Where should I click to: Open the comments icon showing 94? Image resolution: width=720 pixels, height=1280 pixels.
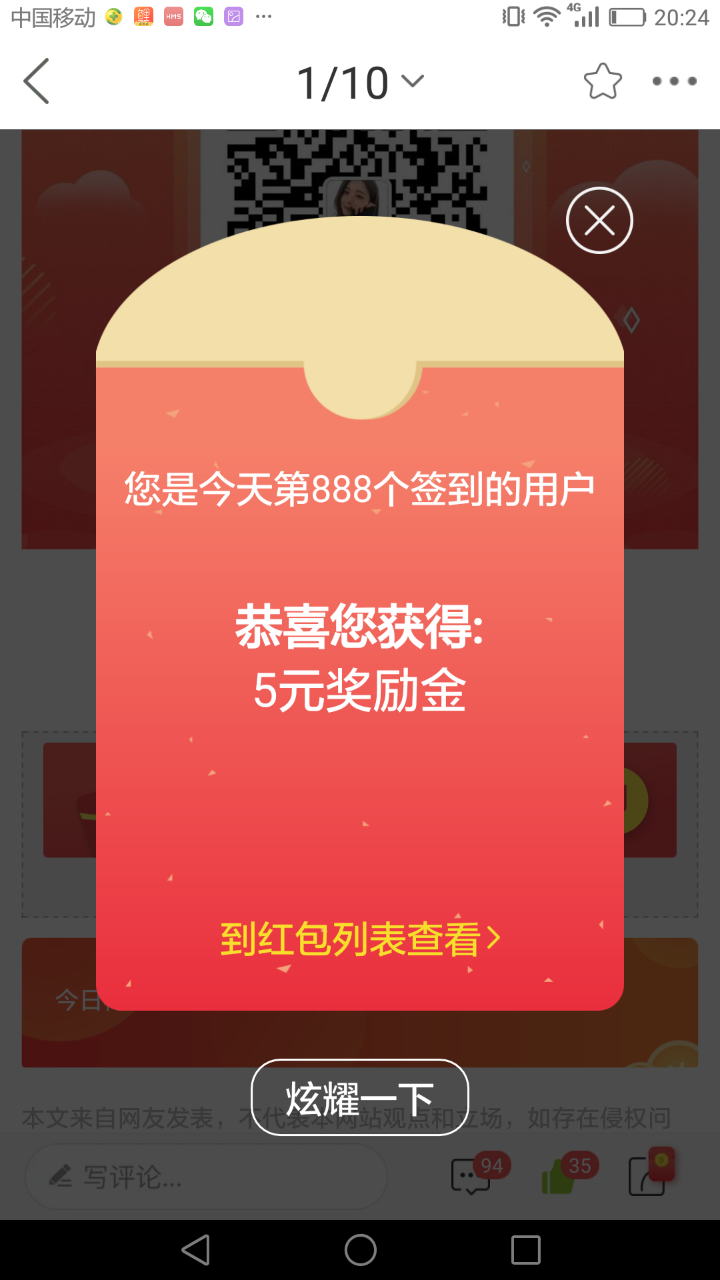[471, 1176]
